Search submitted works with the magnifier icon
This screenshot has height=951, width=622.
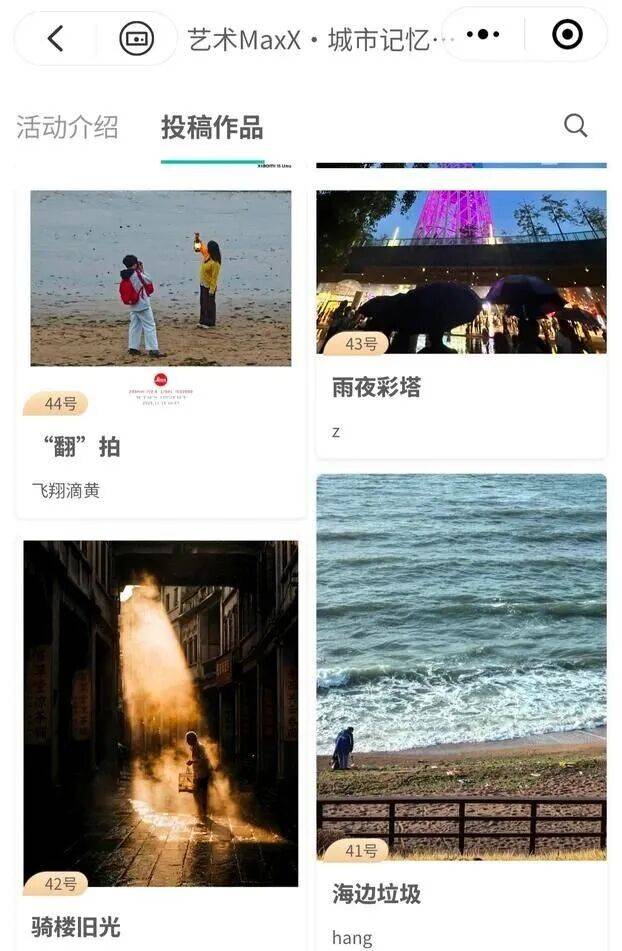[x=575, y=125]
